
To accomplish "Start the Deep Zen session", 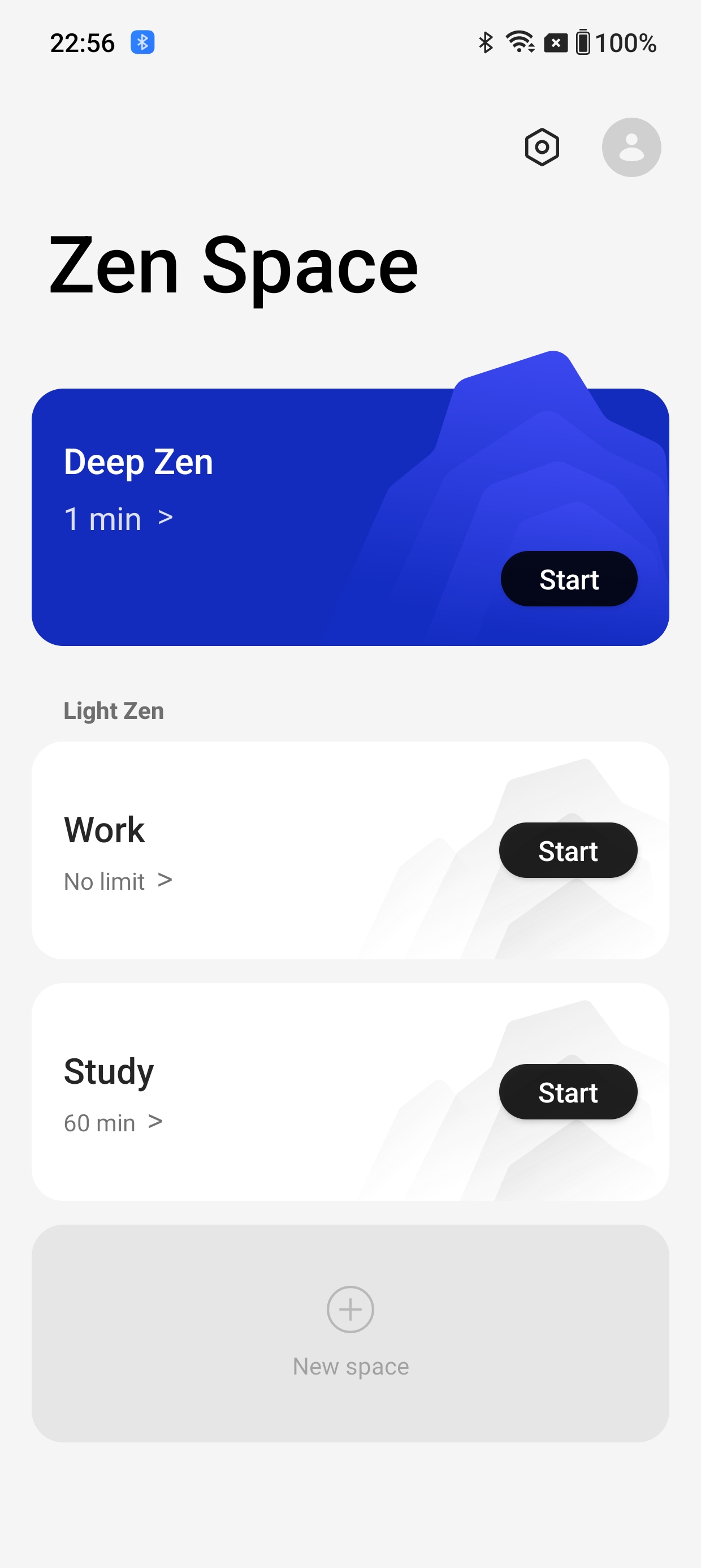I will [568, 579].
